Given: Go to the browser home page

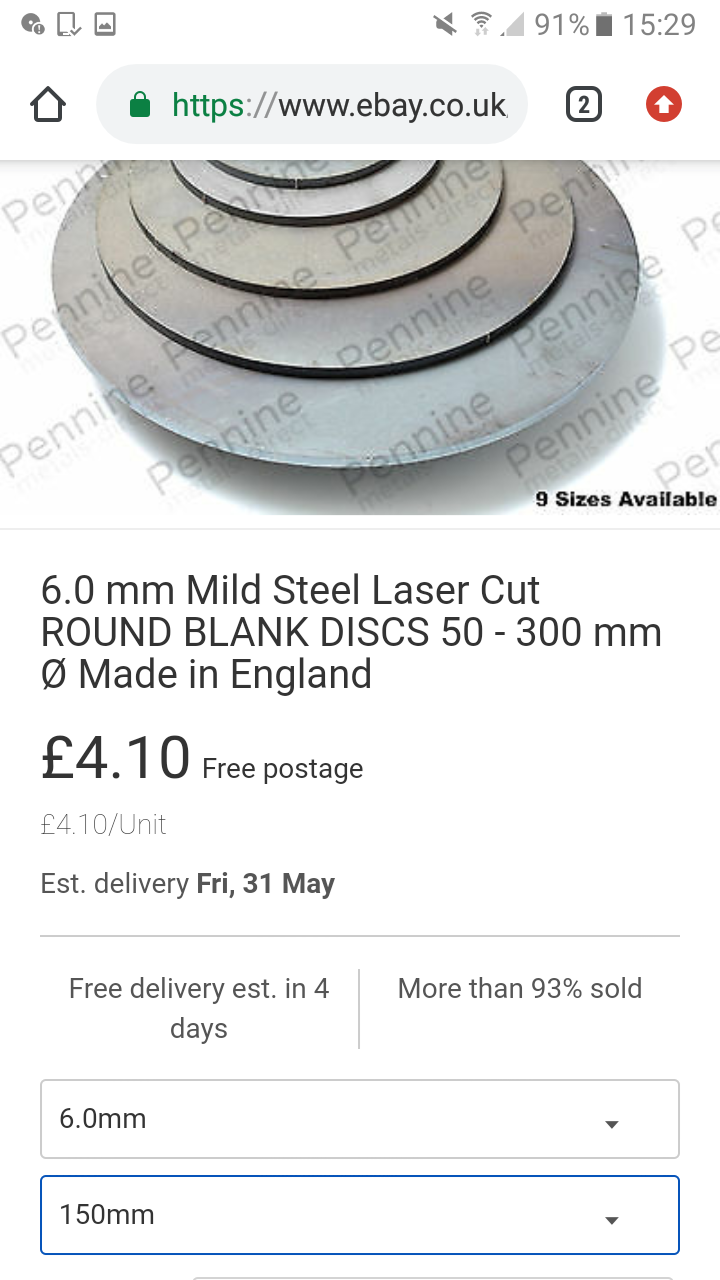Looking at the screenshot, I should [x=48, y=105].
